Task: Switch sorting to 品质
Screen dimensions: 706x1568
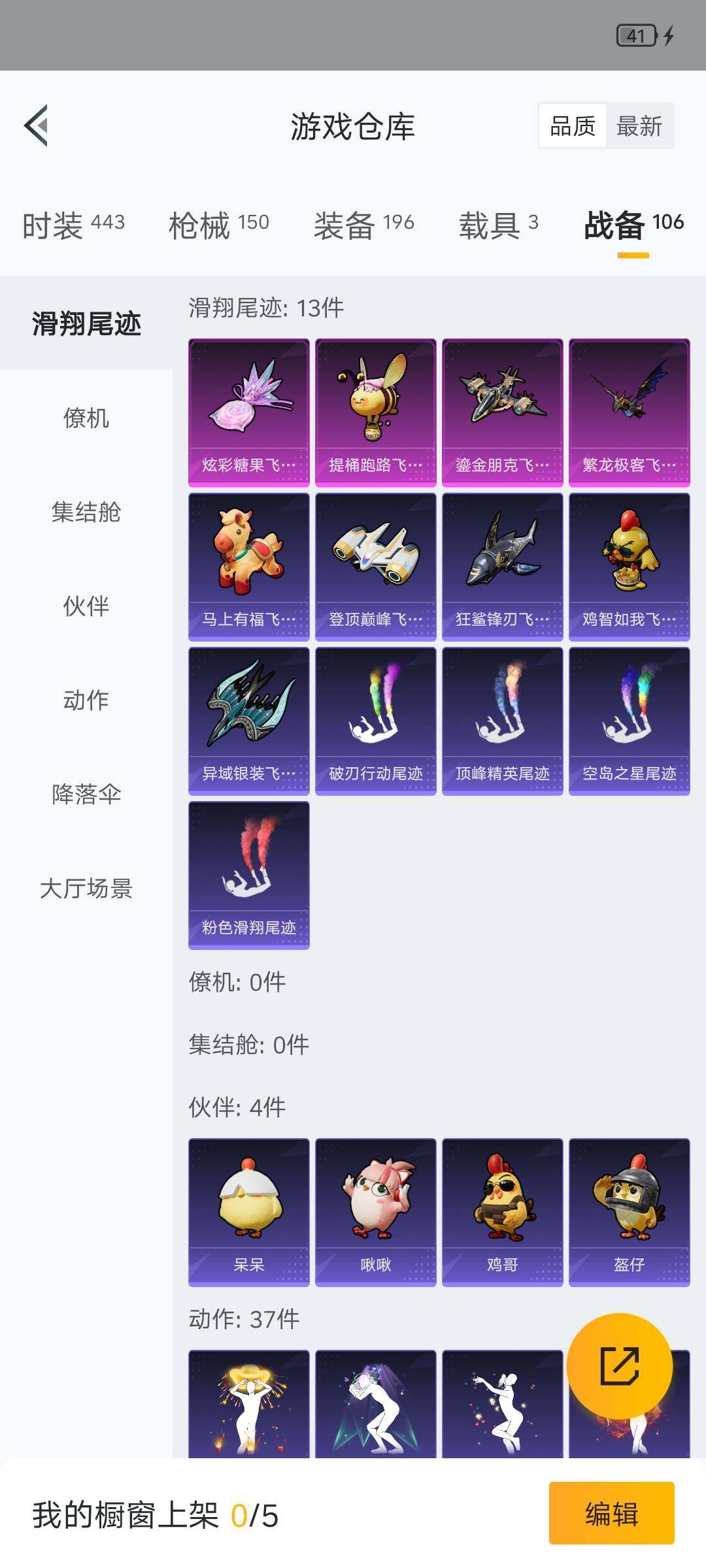Action: pyautogui.click(x=571, y=126)
